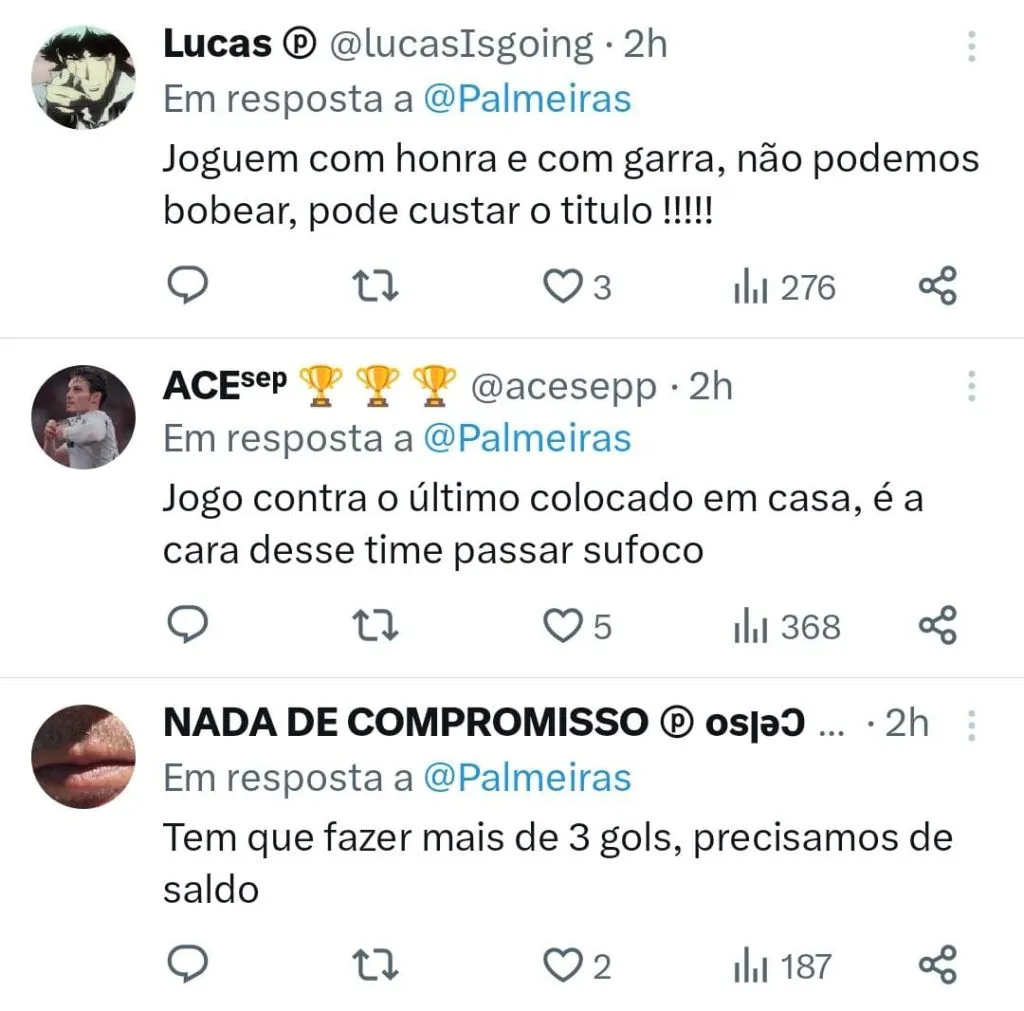This screenshot has height=1011, width=1024.
Task: Open overflow menu on NADA DE COMPROMISSO's tweet
Action: 971,724
